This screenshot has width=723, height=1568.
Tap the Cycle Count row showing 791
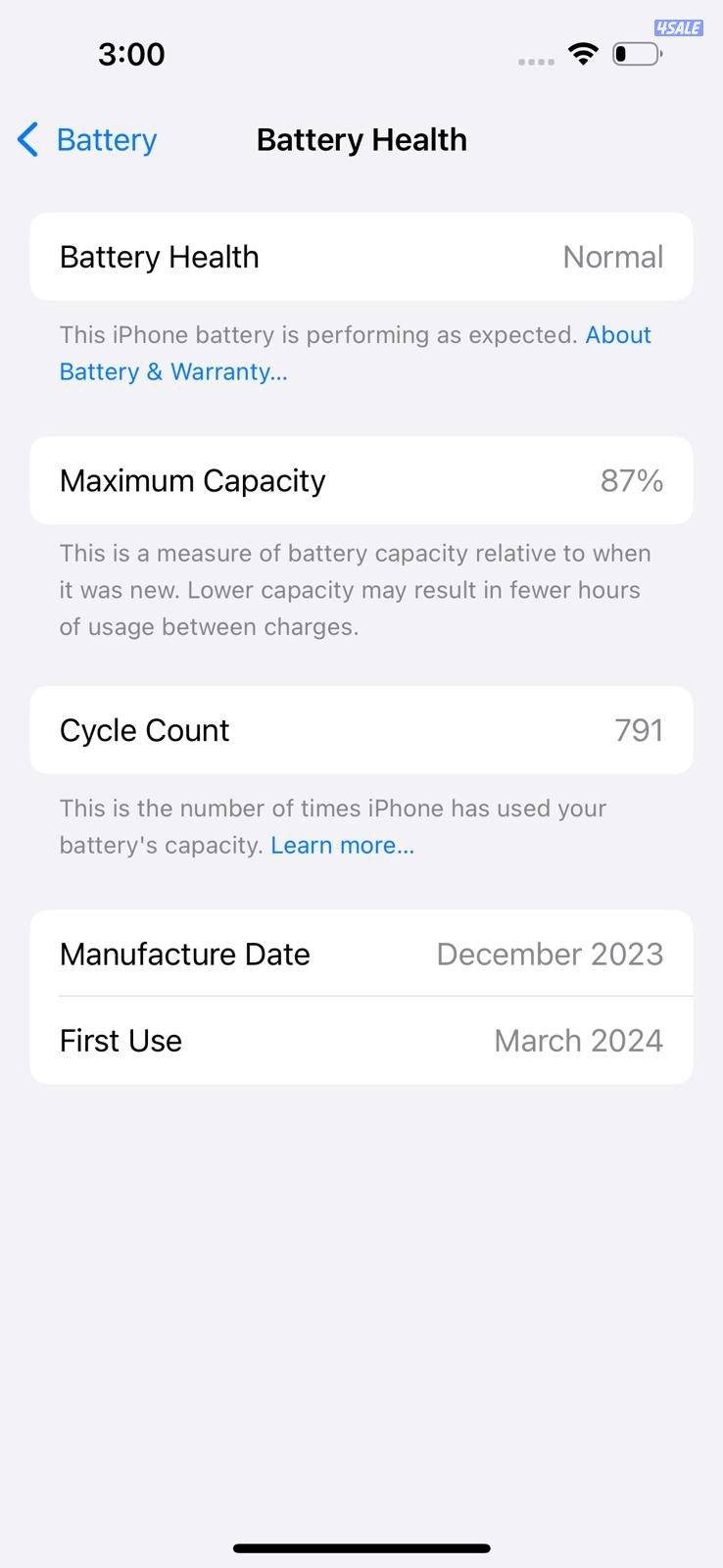[x=361, y=729]
